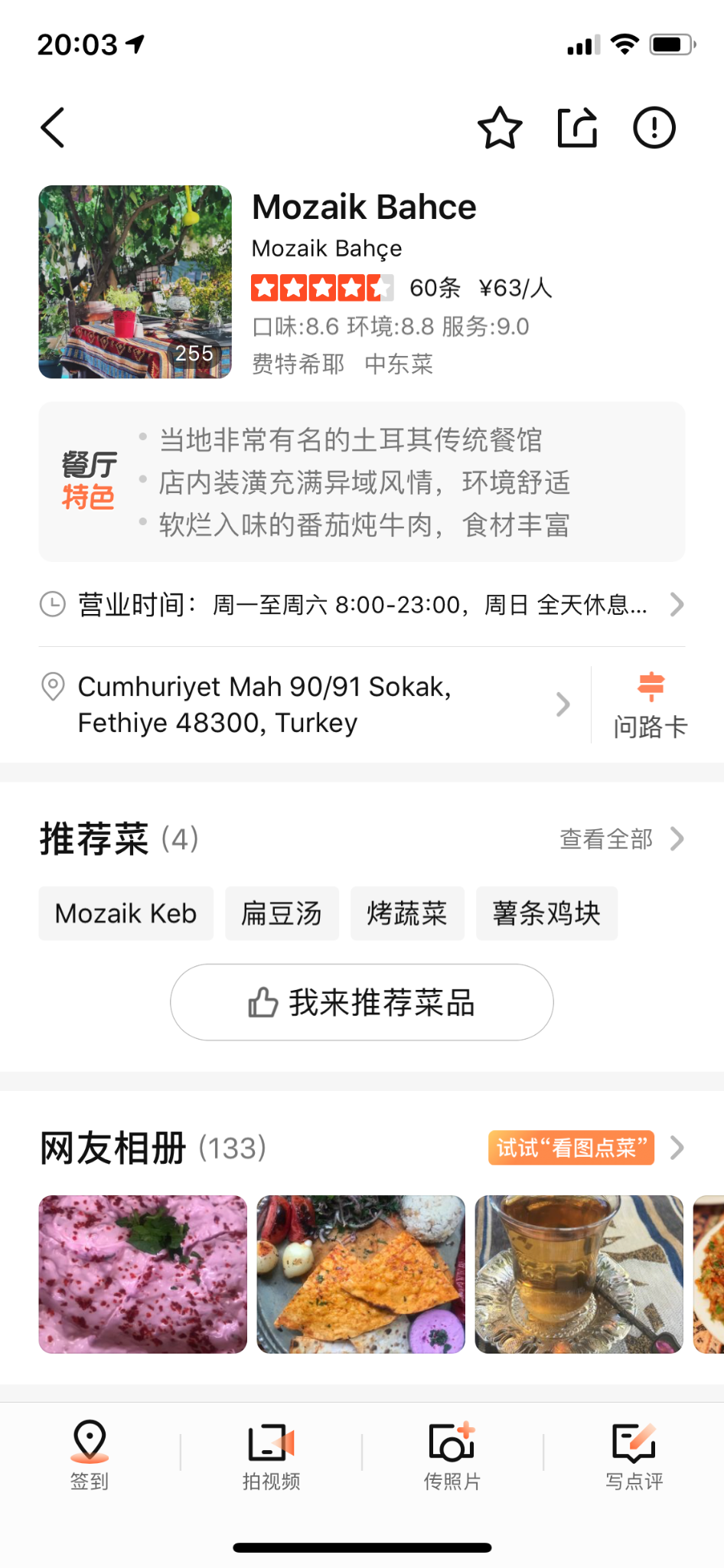Favorite this restaurant with the star icon
The height and width of the screenshot is (1568, 724).
500,127
